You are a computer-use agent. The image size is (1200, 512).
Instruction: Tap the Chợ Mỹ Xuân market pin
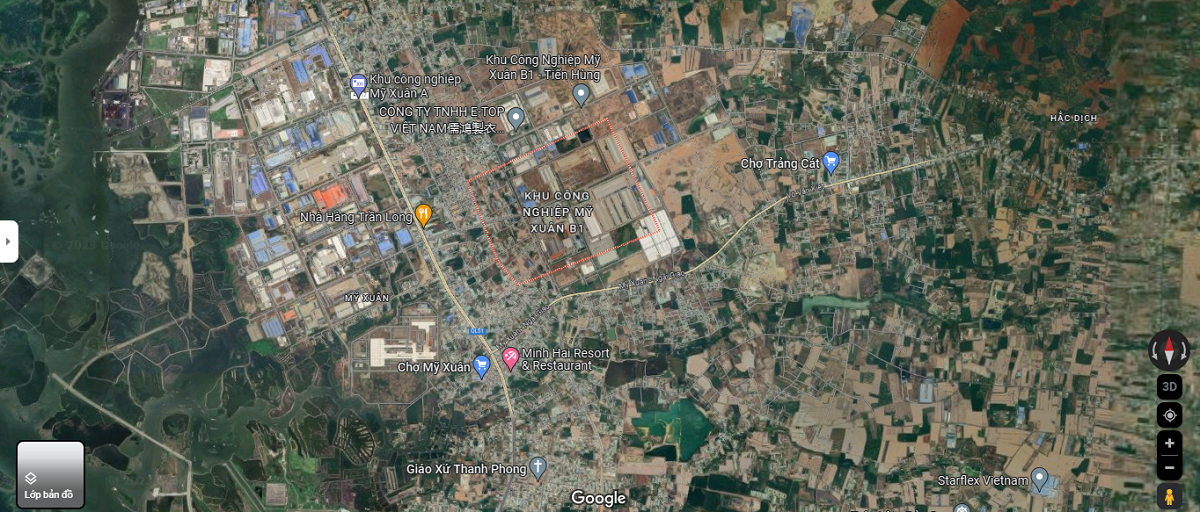click(481, 366)
